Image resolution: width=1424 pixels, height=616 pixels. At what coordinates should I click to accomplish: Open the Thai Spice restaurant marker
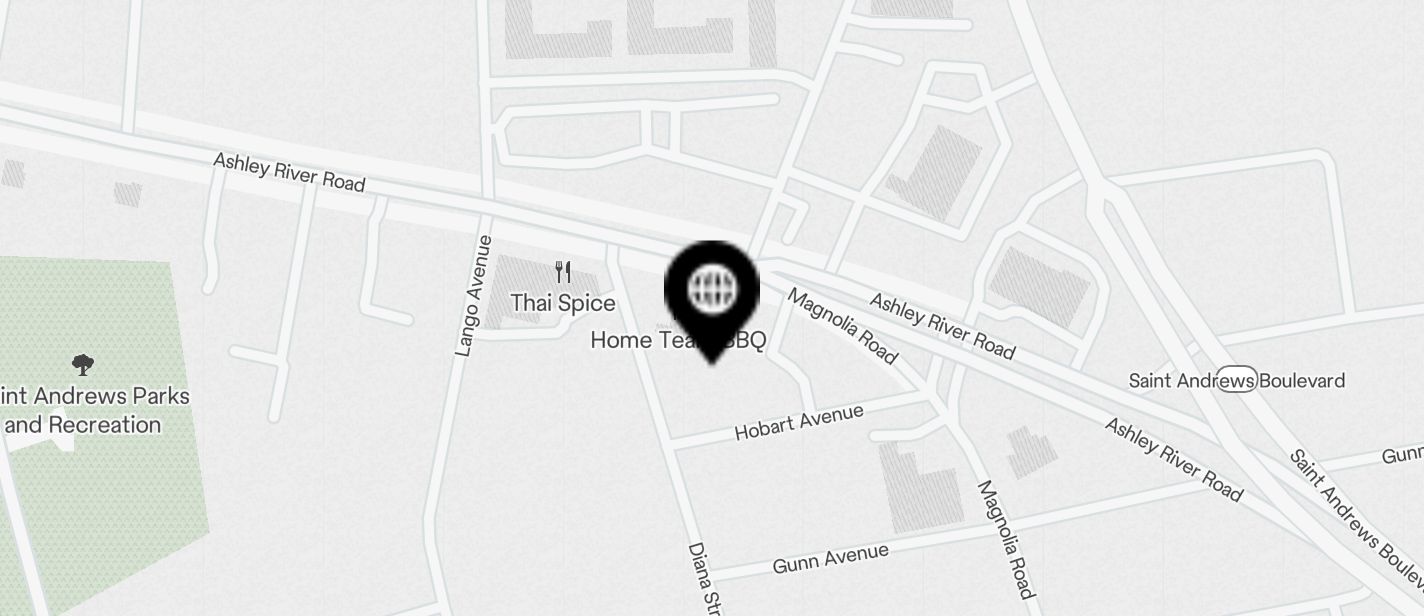point(563,273)
